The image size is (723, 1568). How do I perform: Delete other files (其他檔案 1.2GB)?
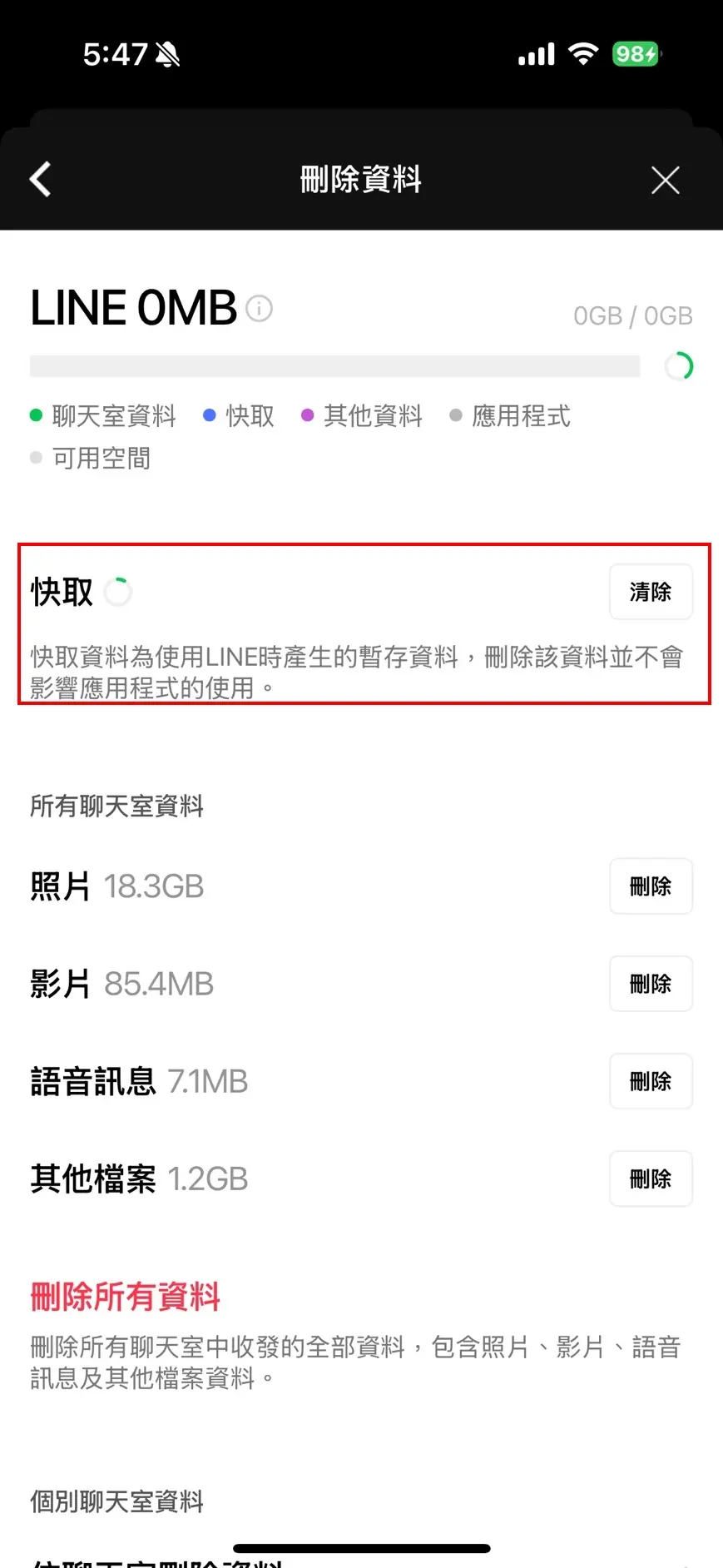(651, 1178)
